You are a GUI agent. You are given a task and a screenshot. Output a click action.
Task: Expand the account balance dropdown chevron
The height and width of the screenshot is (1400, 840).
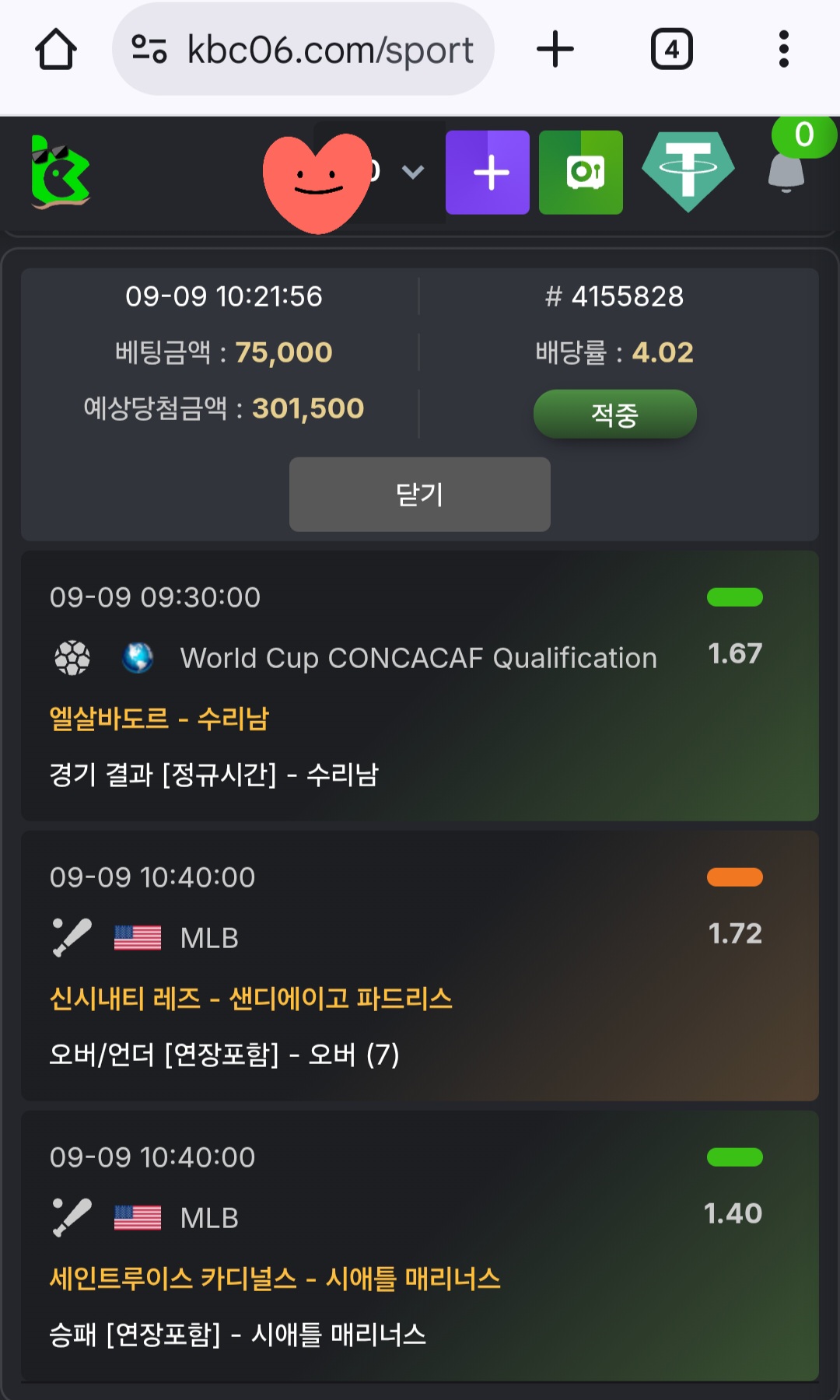pyautogui.click(x=413, y=172)
